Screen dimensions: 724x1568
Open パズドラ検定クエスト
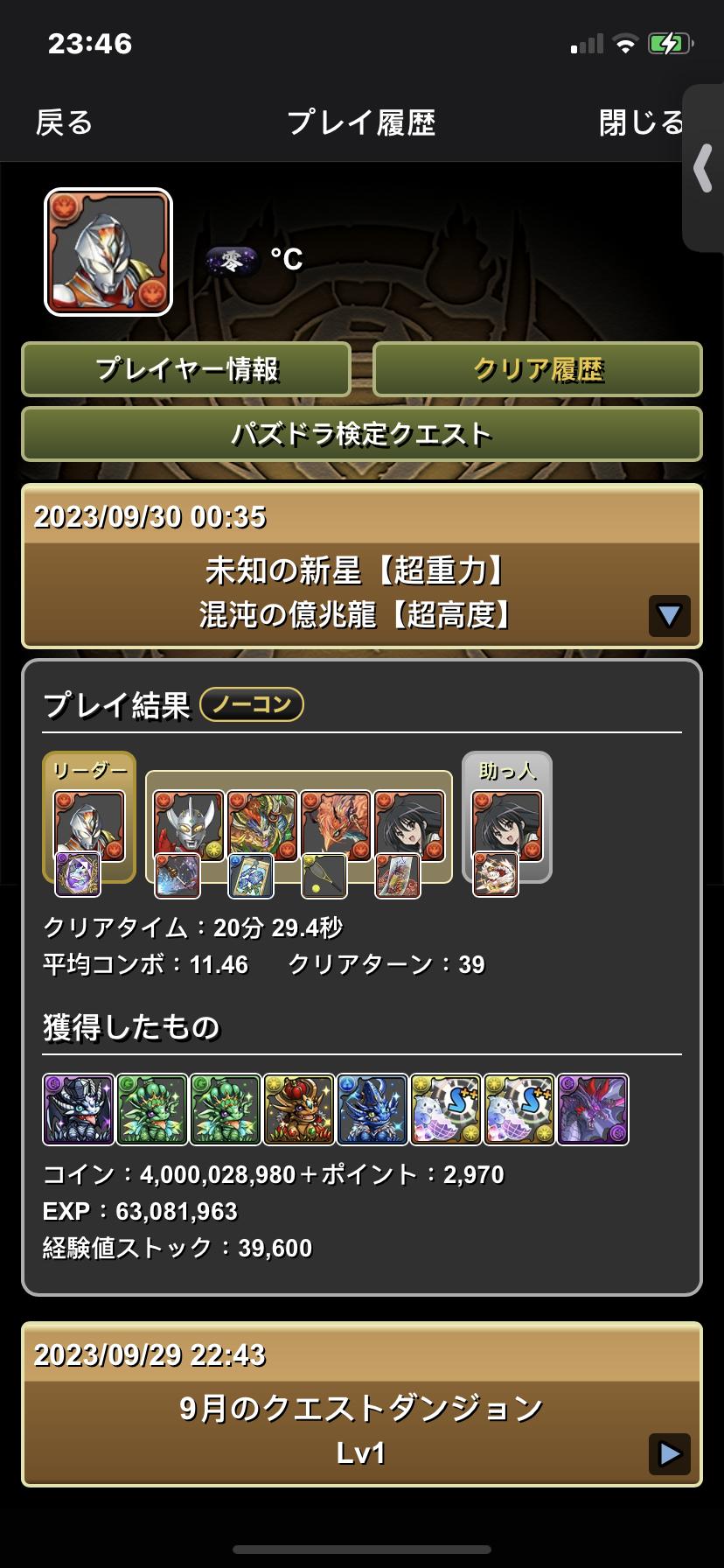pyautogui.click(x=362, y=434)
